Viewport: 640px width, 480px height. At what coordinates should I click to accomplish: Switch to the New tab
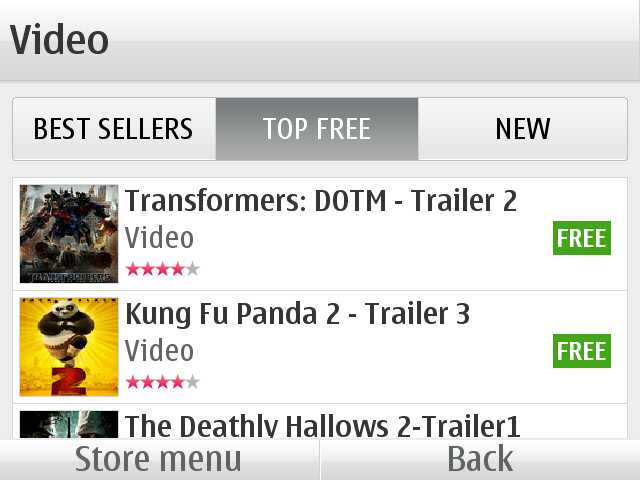point(522,129)
